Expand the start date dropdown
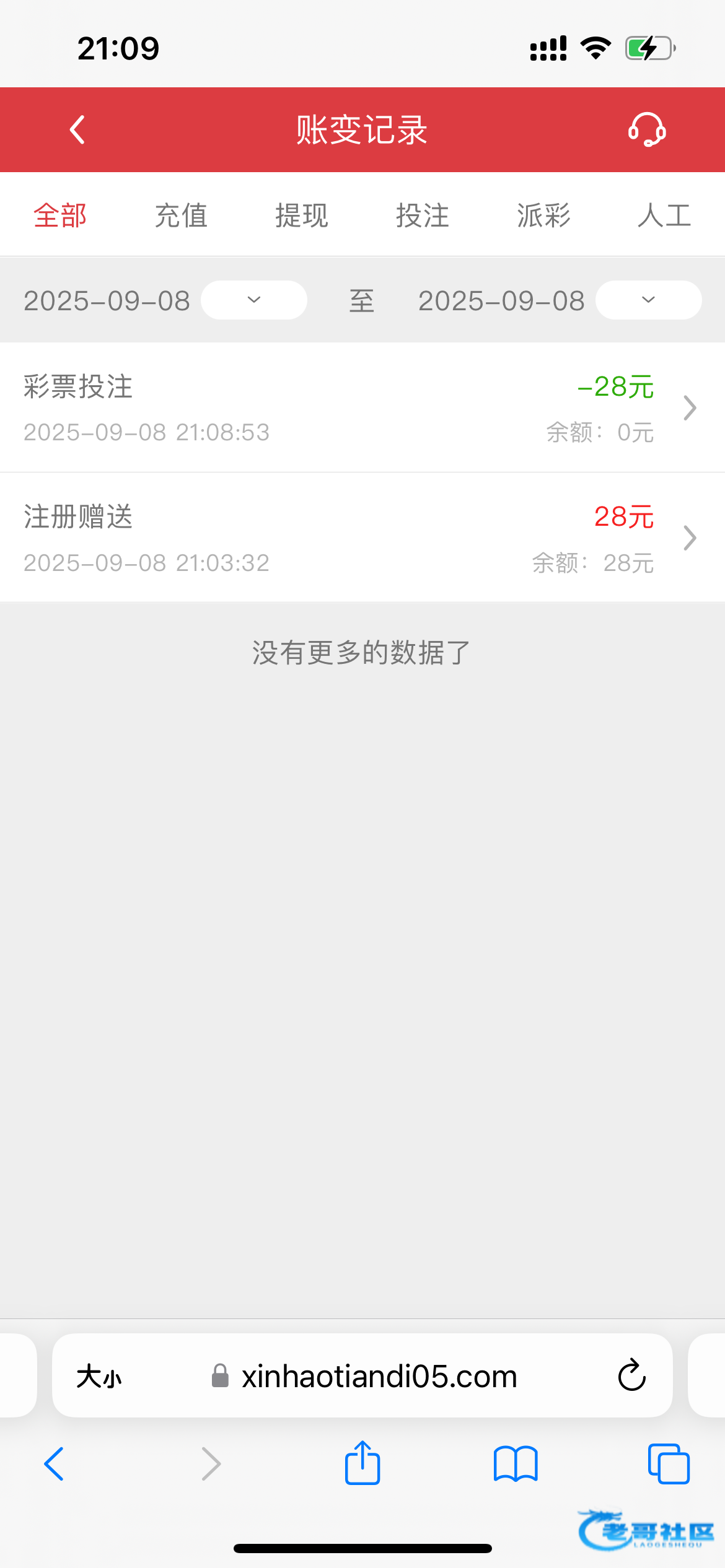The image size is (725, 1568). (254, 300)
